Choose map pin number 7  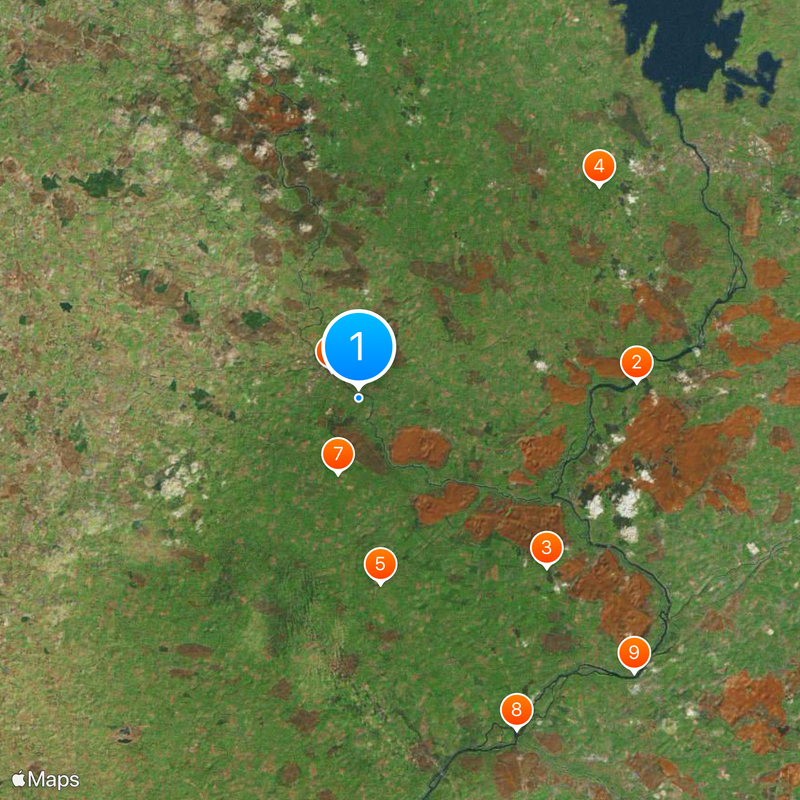(338, 454)
